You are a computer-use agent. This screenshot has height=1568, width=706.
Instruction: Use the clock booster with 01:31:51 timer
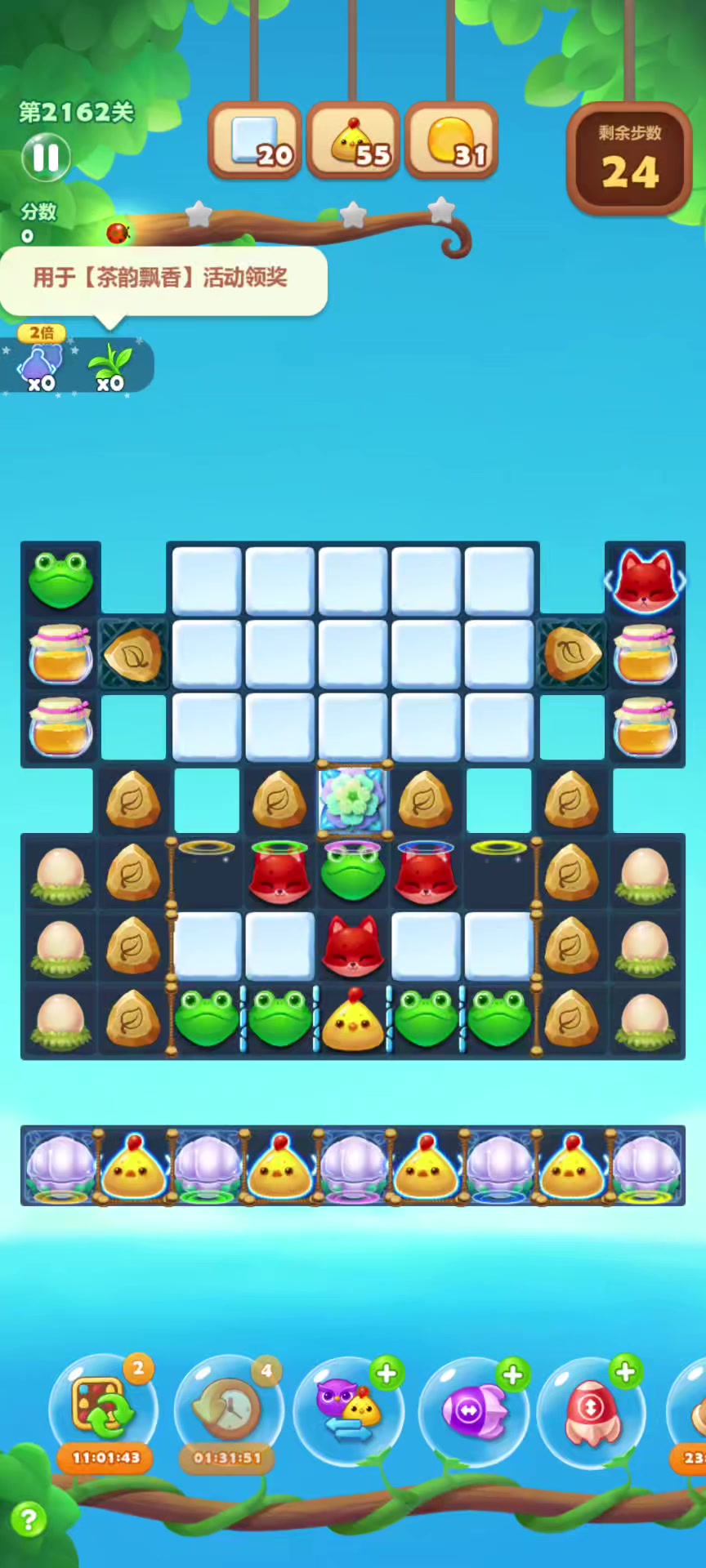pos(228,1406)
